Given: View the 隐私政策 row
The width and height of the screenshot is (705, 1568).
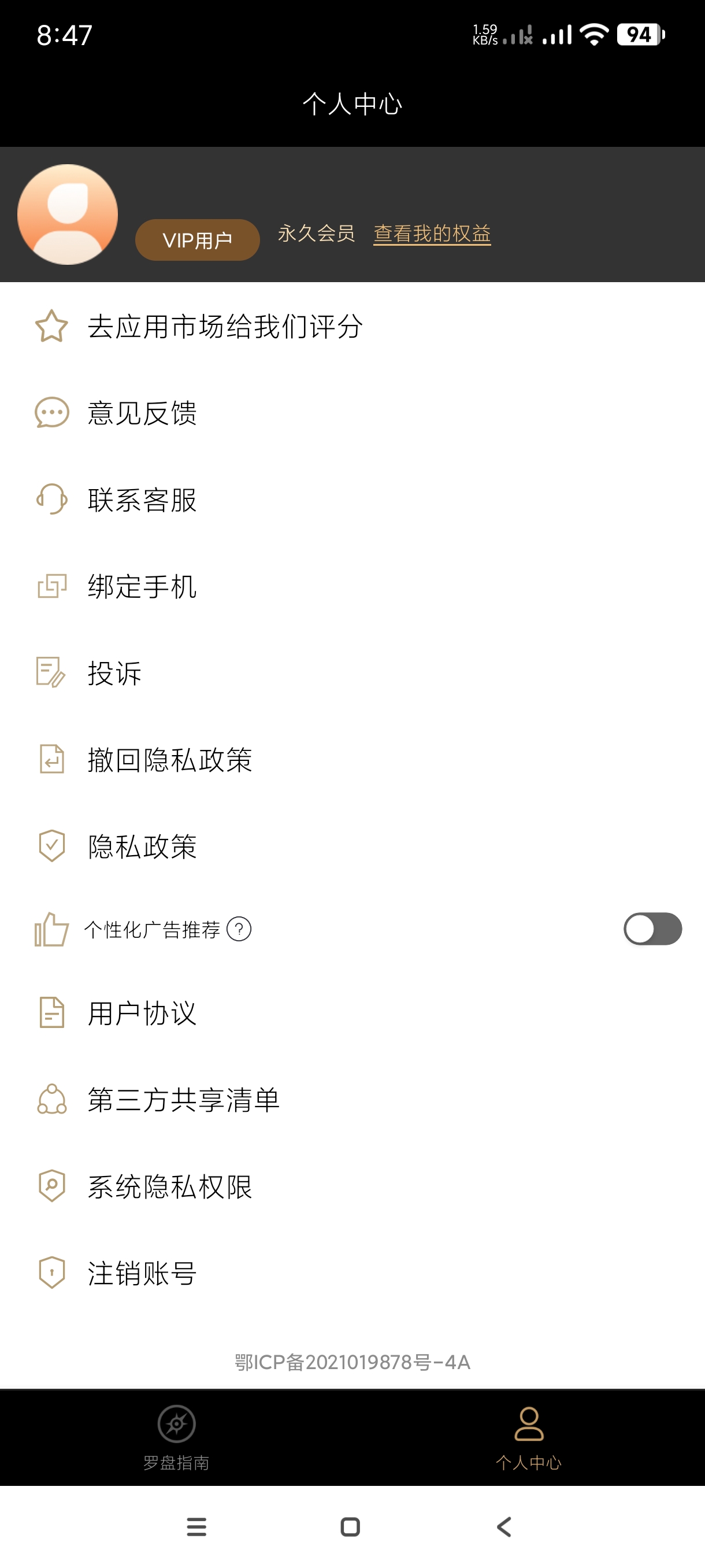Looking at the screenshot, I should tap(142, 846).
